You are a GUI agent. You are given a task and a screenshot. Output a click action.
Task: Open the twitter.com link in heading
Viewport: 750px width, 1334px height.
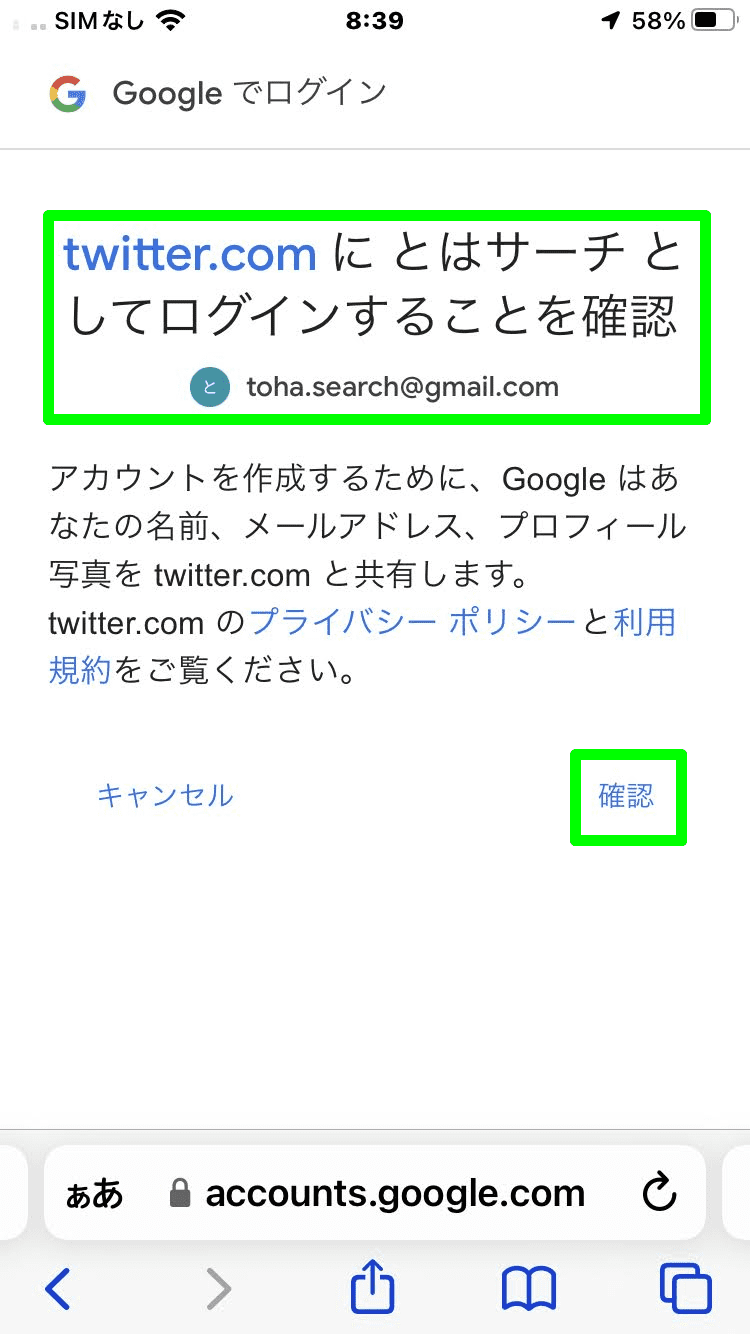(190, 254)
